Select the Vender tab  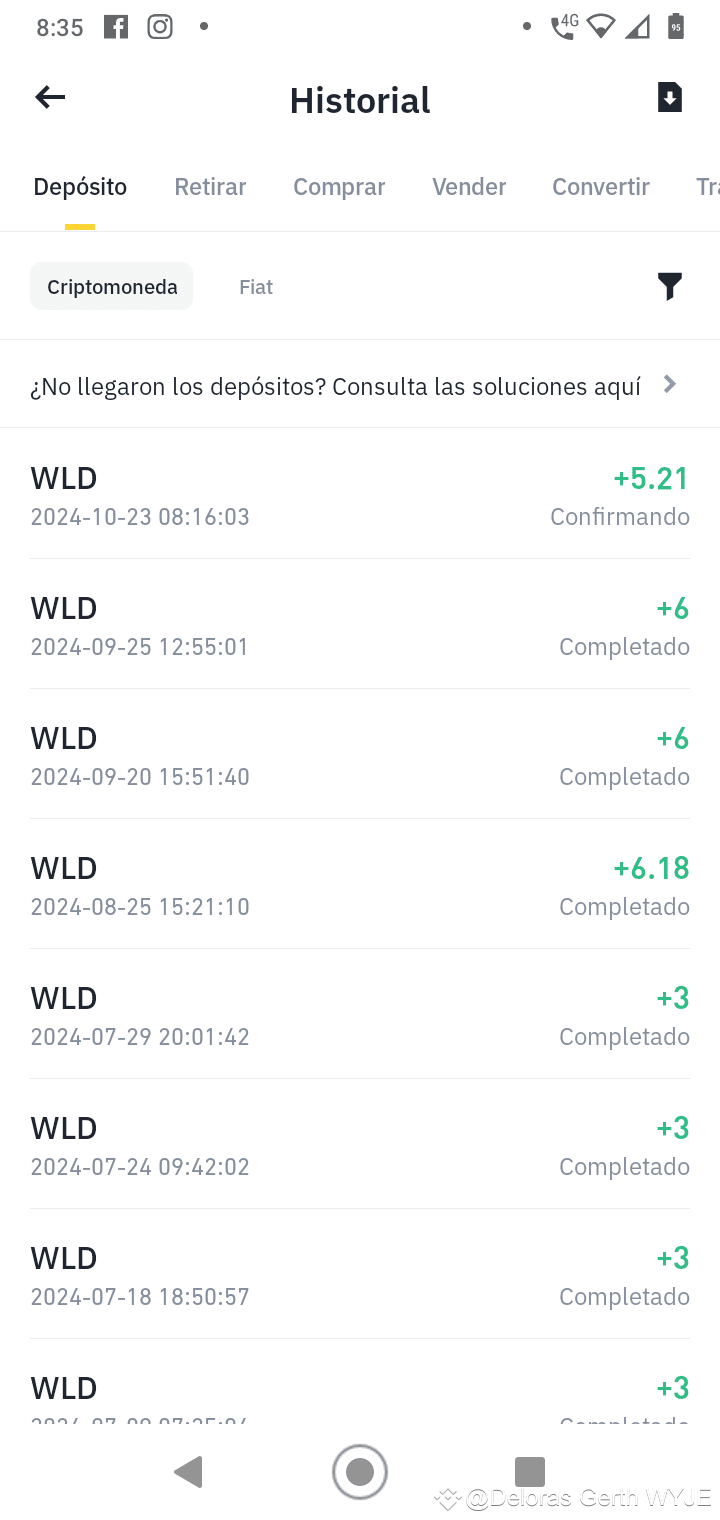pyautogui.click(x=469, y=187)
